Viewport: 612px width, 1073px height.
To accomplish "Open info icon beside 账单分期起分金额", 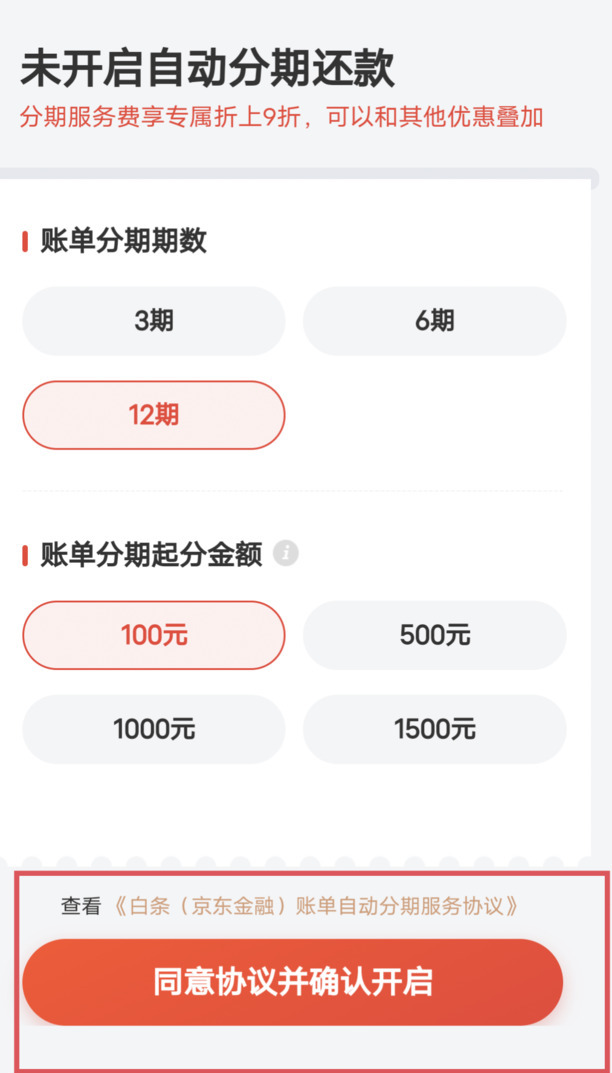I will point(286,553).
